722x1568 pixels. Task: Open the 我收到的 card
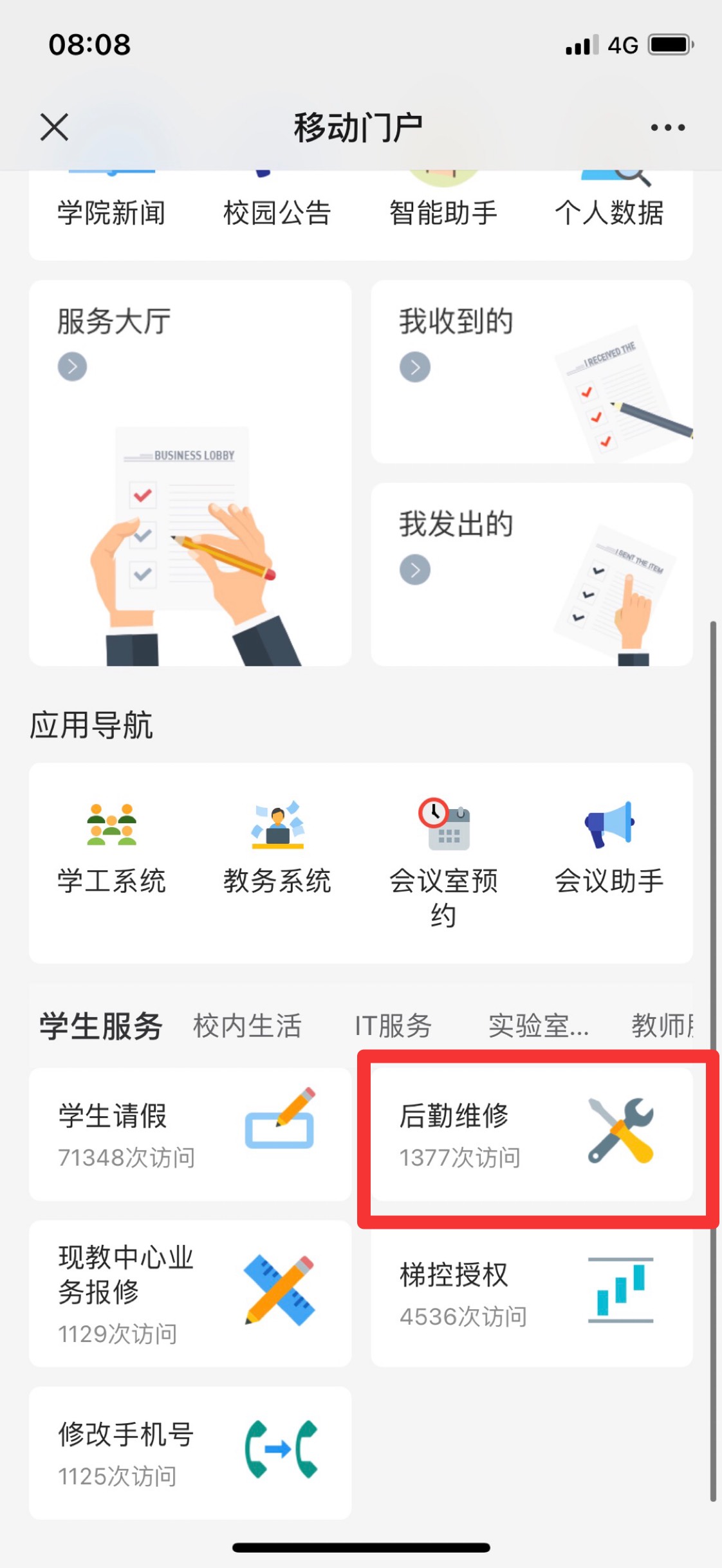click(532, 371)
